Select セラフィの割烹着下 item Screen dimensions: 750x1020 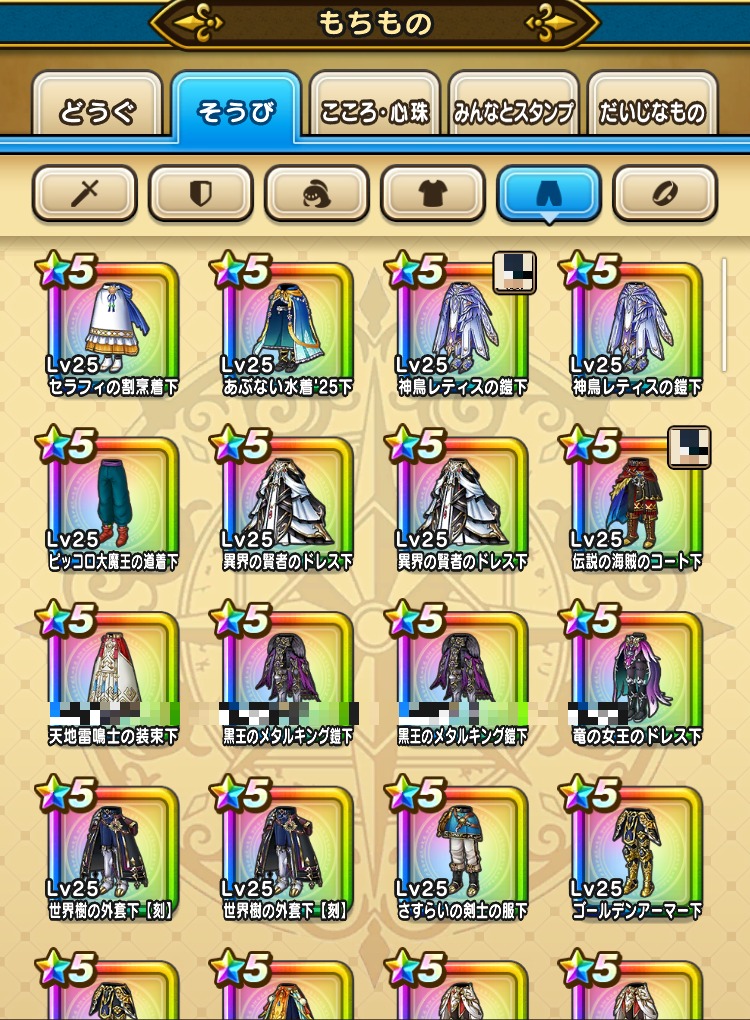click(112, 330)
